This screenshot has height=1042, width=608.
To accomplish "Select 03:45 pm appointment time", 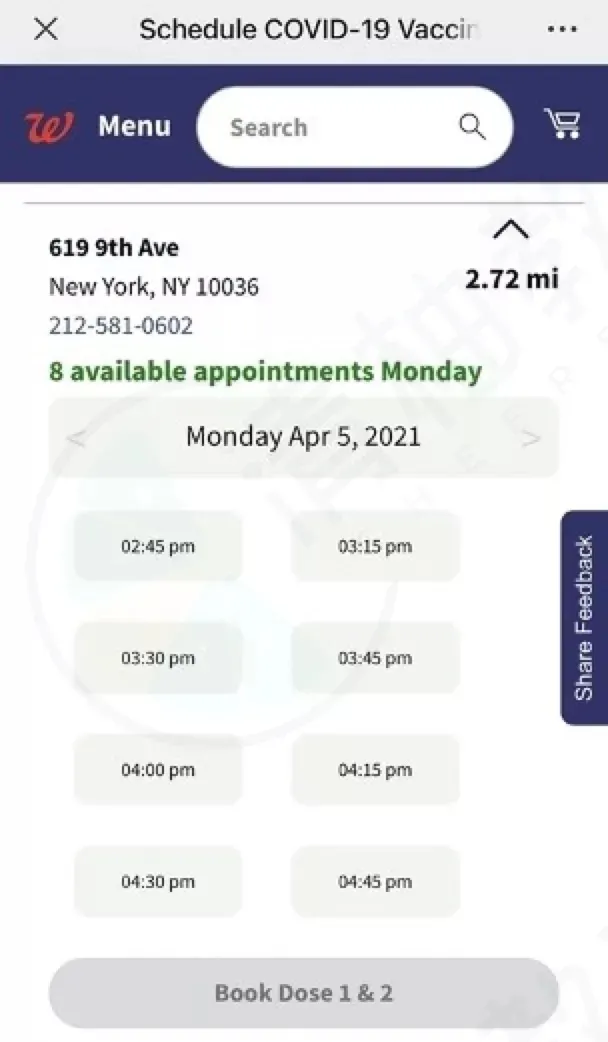I will (375, 658).
